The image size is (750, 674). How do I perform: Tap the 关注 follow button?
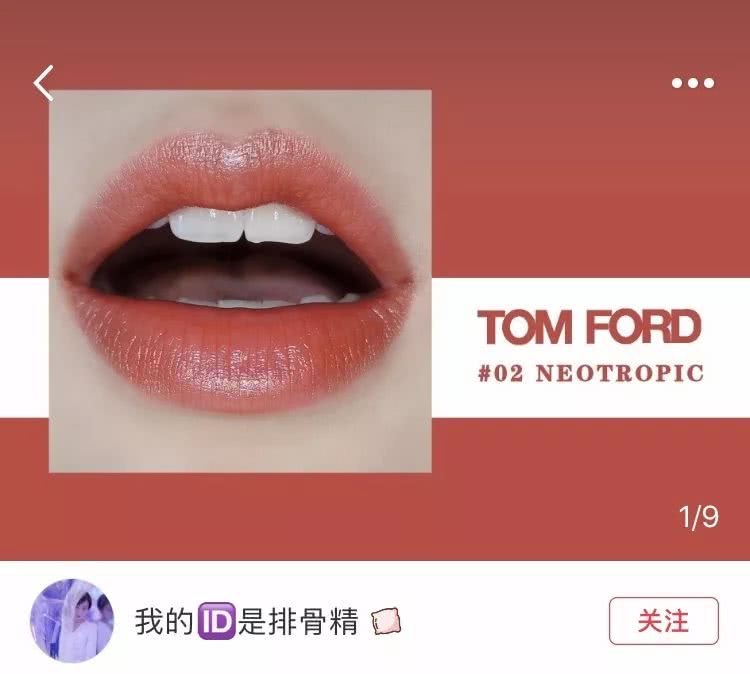click(663, 621)
